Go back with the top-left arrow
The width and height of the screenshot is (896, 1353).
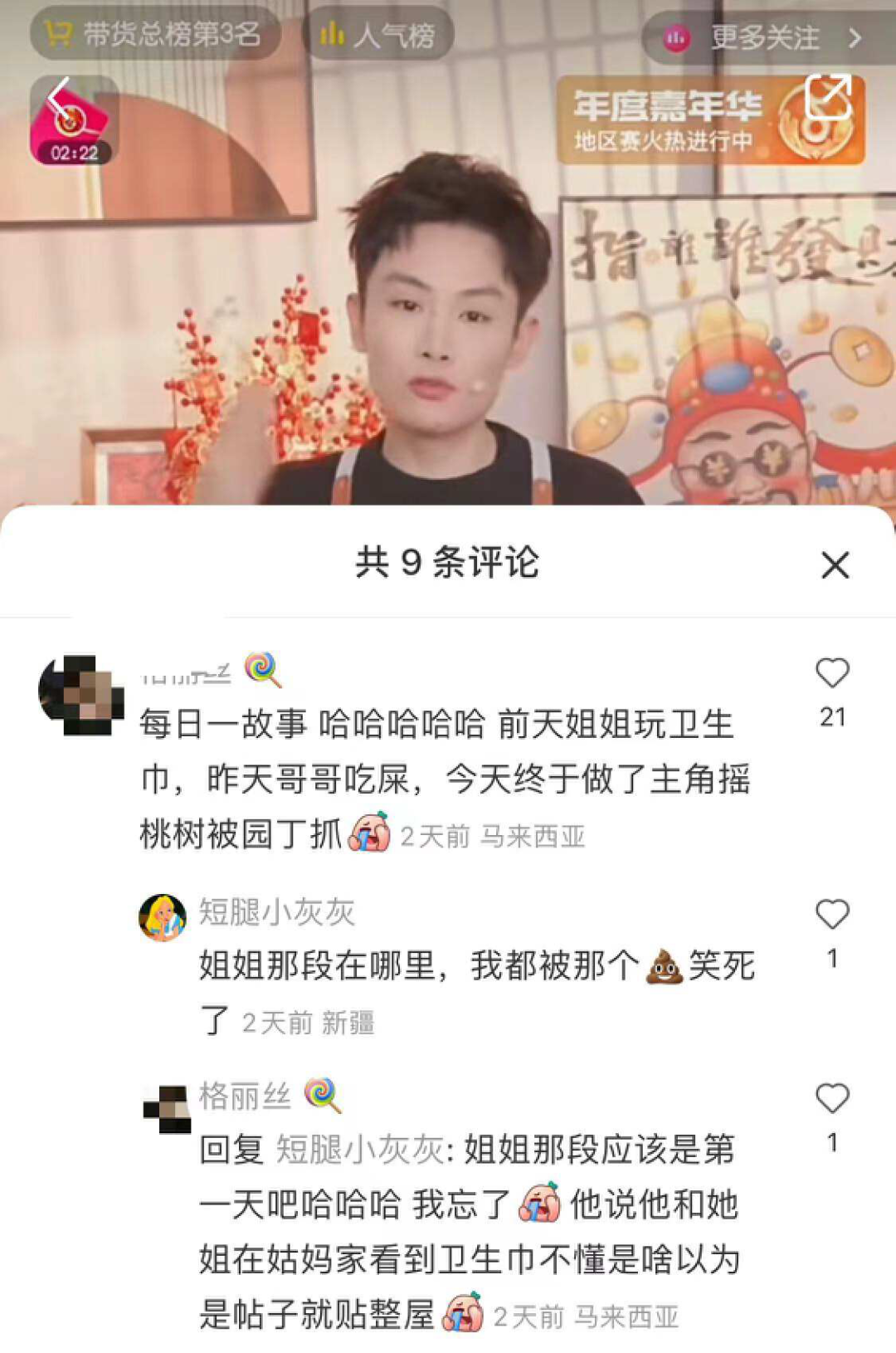pos(58,95)
